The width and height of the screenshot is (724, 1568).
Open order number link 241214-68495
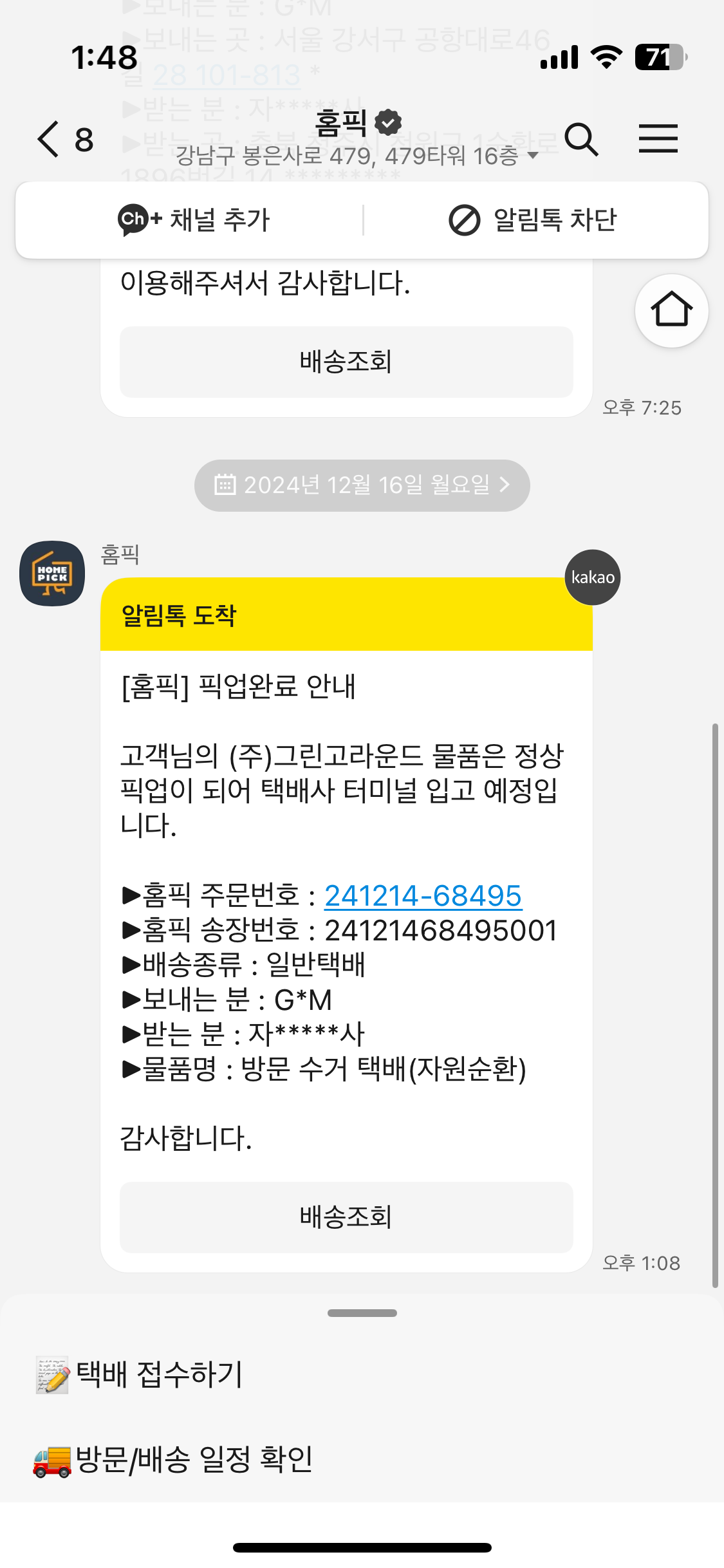tap(423, 895)
